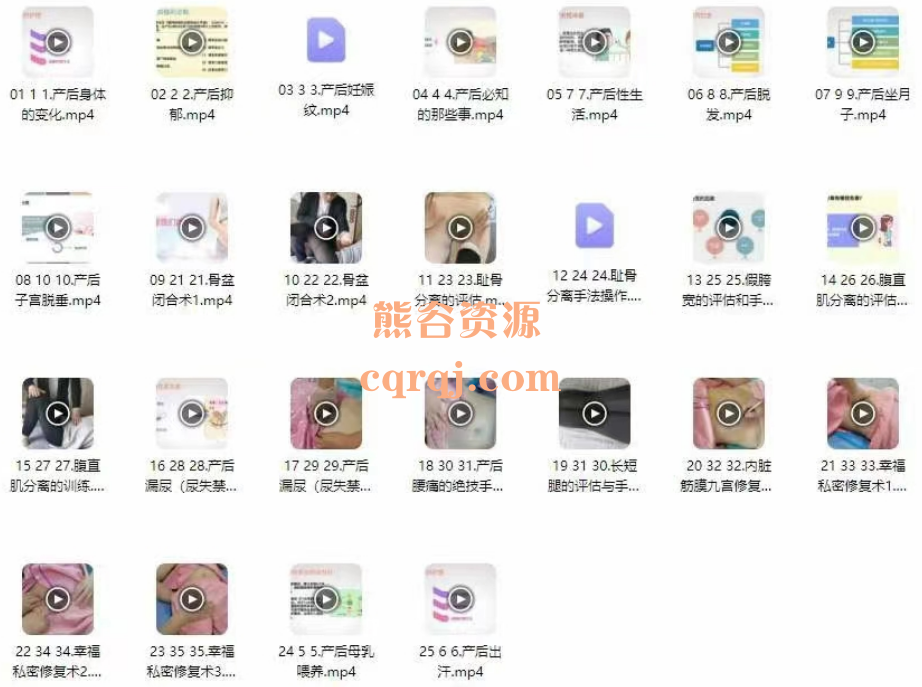The height and width of the screenshot is (687, 922).
Task: Open file 12 耻骨分离手法操作
Action: 595,226
